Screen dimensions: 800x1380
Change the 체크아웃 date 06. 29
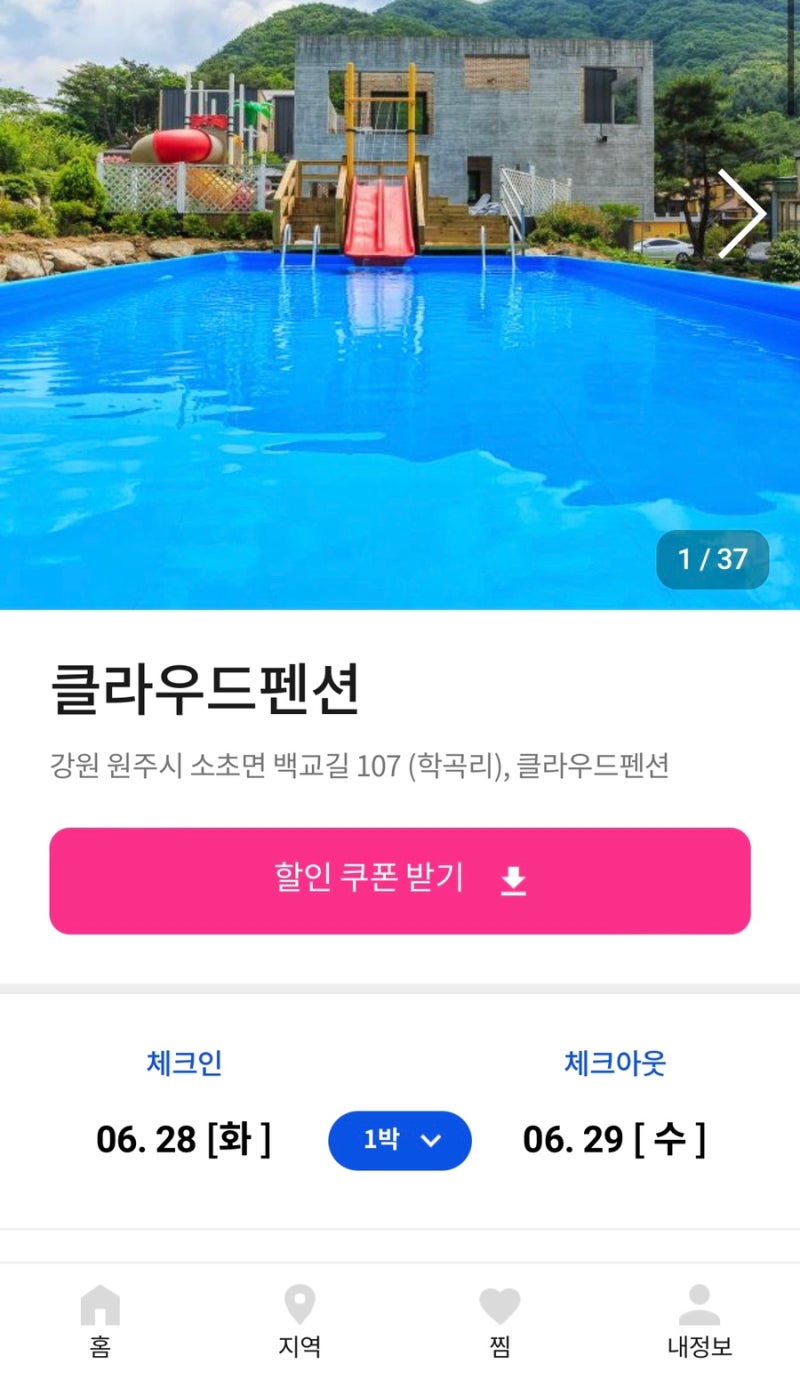point(614,1139)
